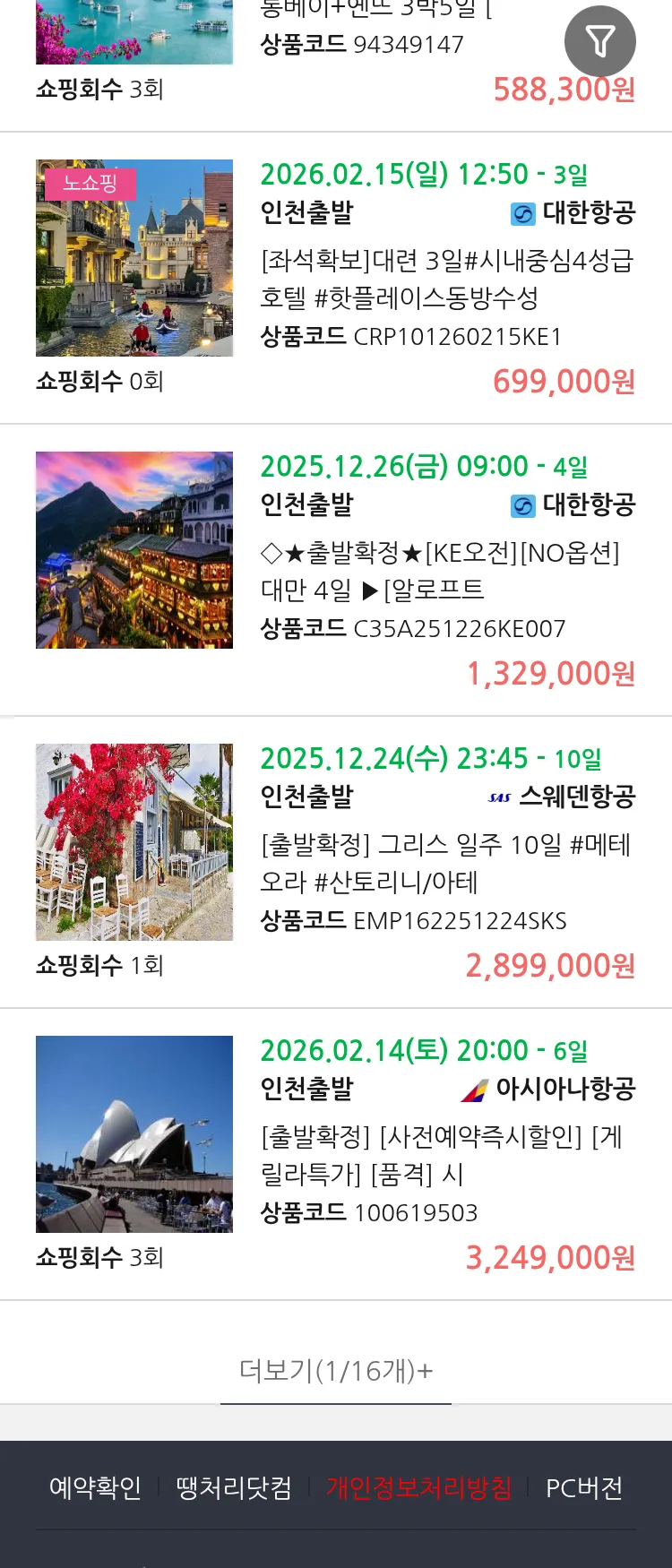Viewport: 672px width, 1568px height.
Task: Load more products with 더보기
Action: click(336, 1370)
